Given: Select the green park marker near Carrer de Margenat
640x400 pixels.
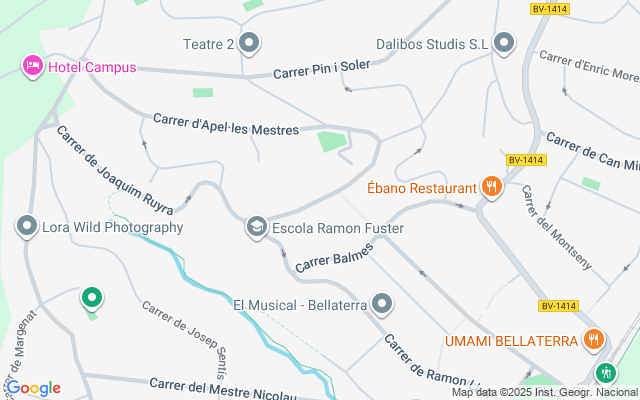Looking at the screenshot, I should [x=92, y=297].
